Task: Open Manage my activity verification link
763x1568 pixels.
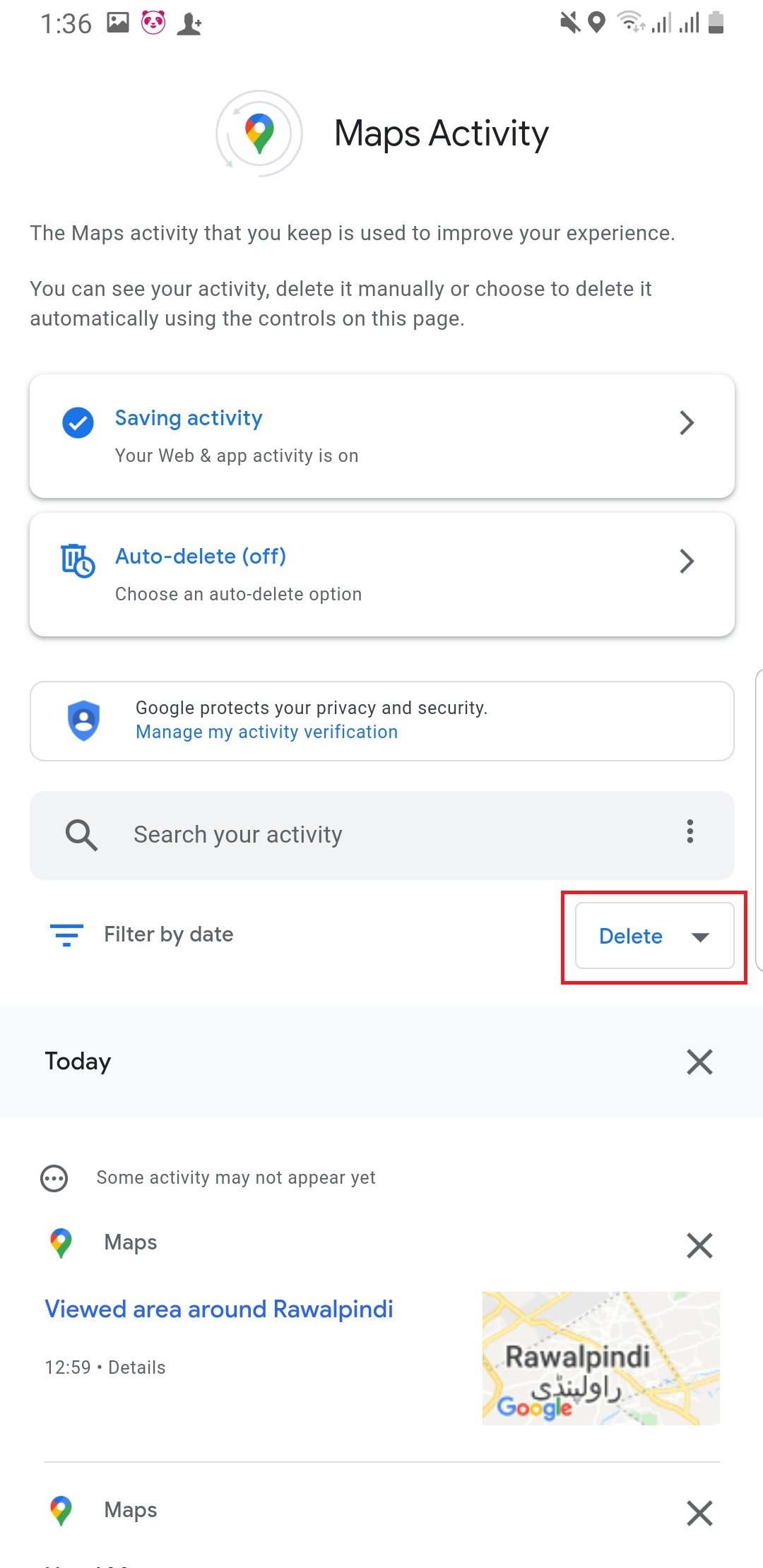Action: pos(266,732)
